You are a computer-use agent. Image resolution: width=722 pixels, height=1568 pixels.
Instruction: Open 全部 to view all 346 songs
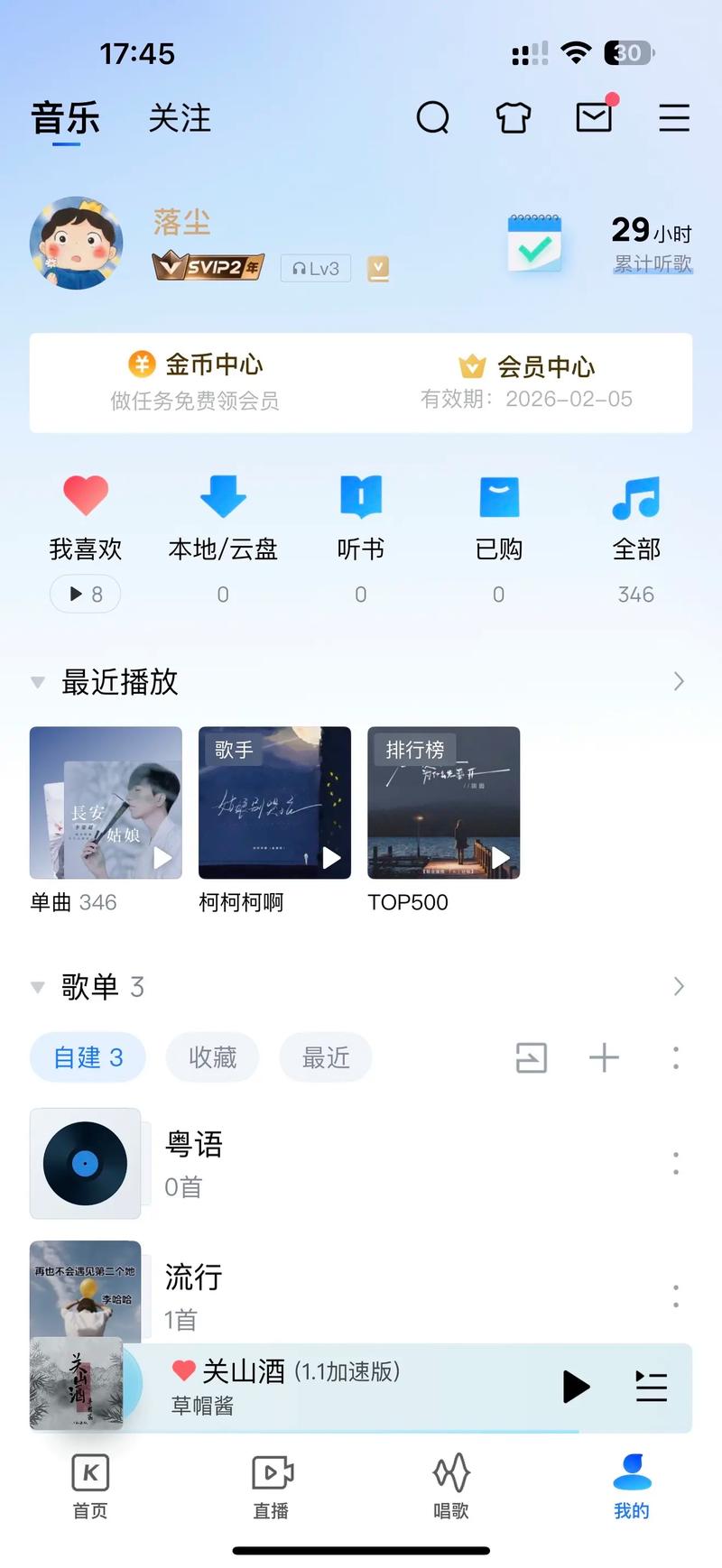[635, 495]
